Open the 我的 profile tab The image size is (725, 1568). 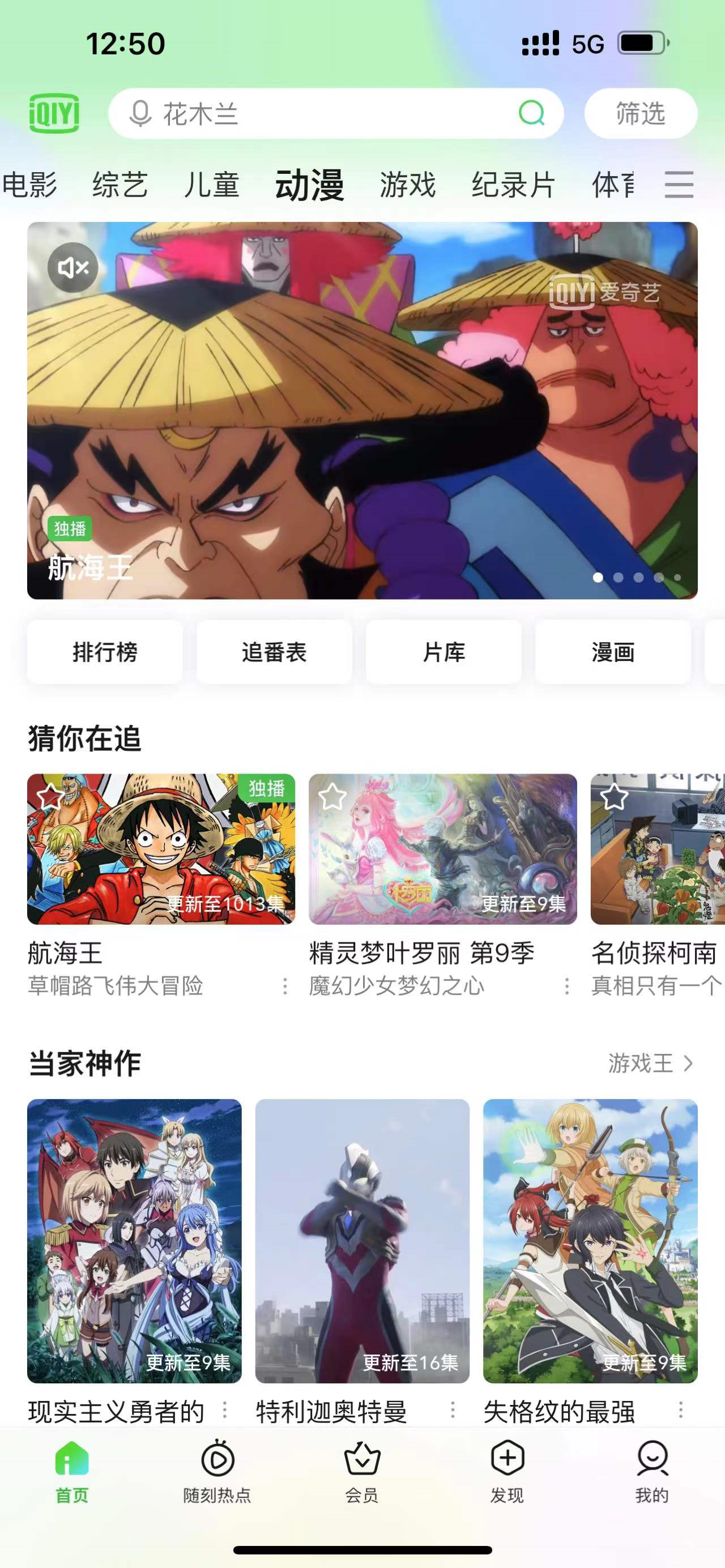pos(652,1471)
